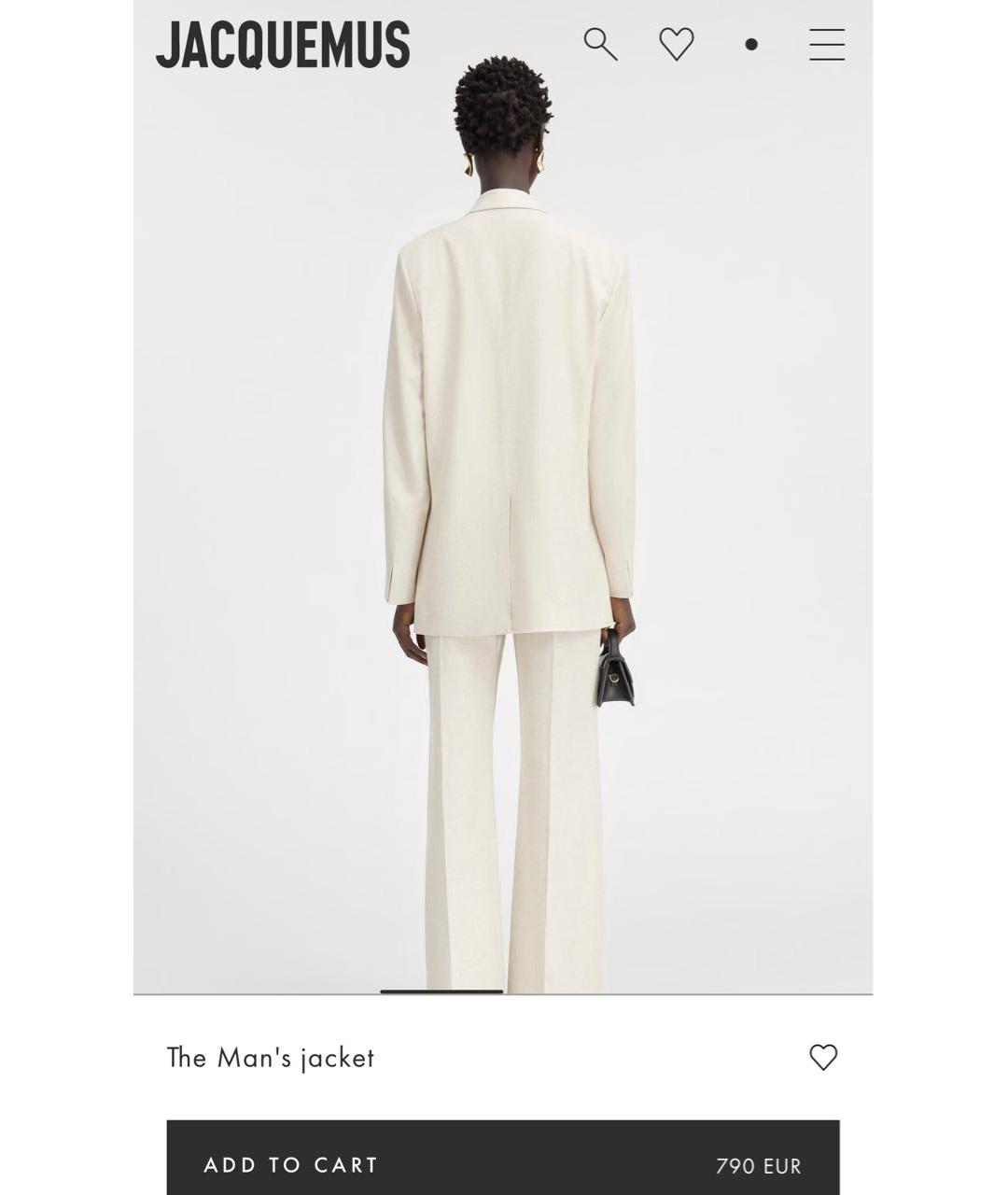Add the jacket to cart
This screenshot has width=1008, height=1195.
point(502,1164)
